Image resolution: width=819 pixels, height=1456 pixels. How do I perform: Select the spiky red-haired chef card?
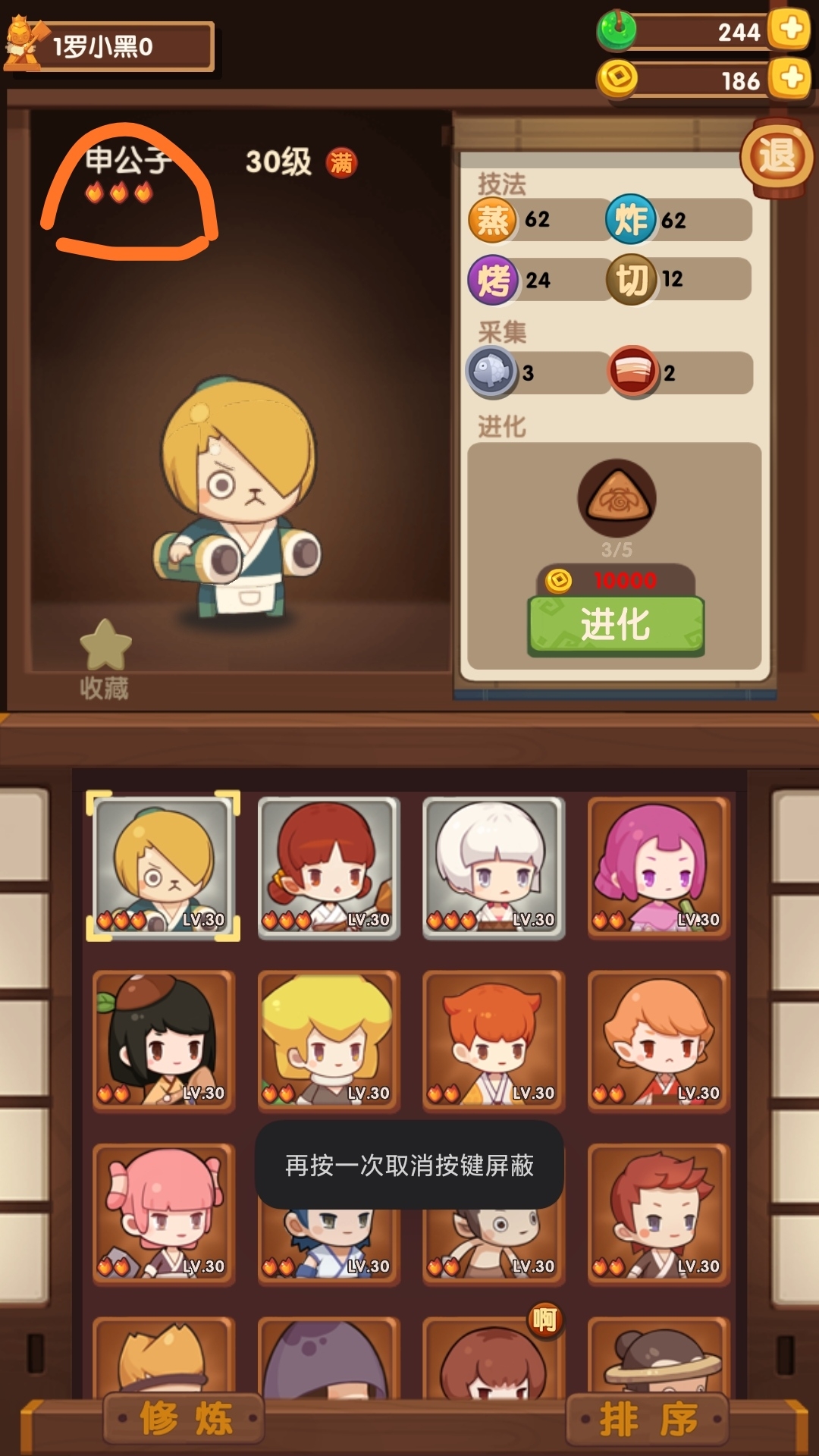pyautogui.click(x=658, y=1213)
